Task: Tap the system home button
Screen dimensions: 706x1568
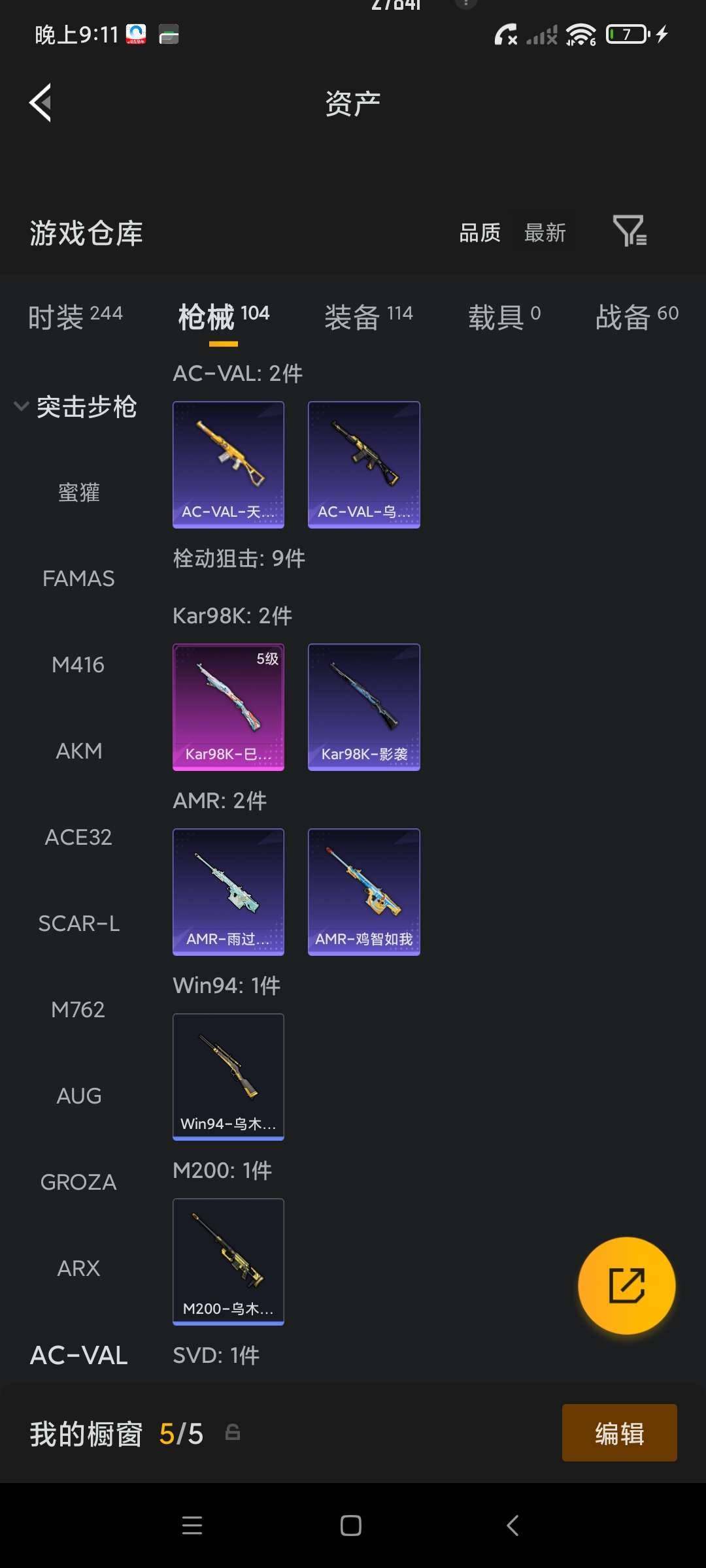Action: [x=351, y=1526]
